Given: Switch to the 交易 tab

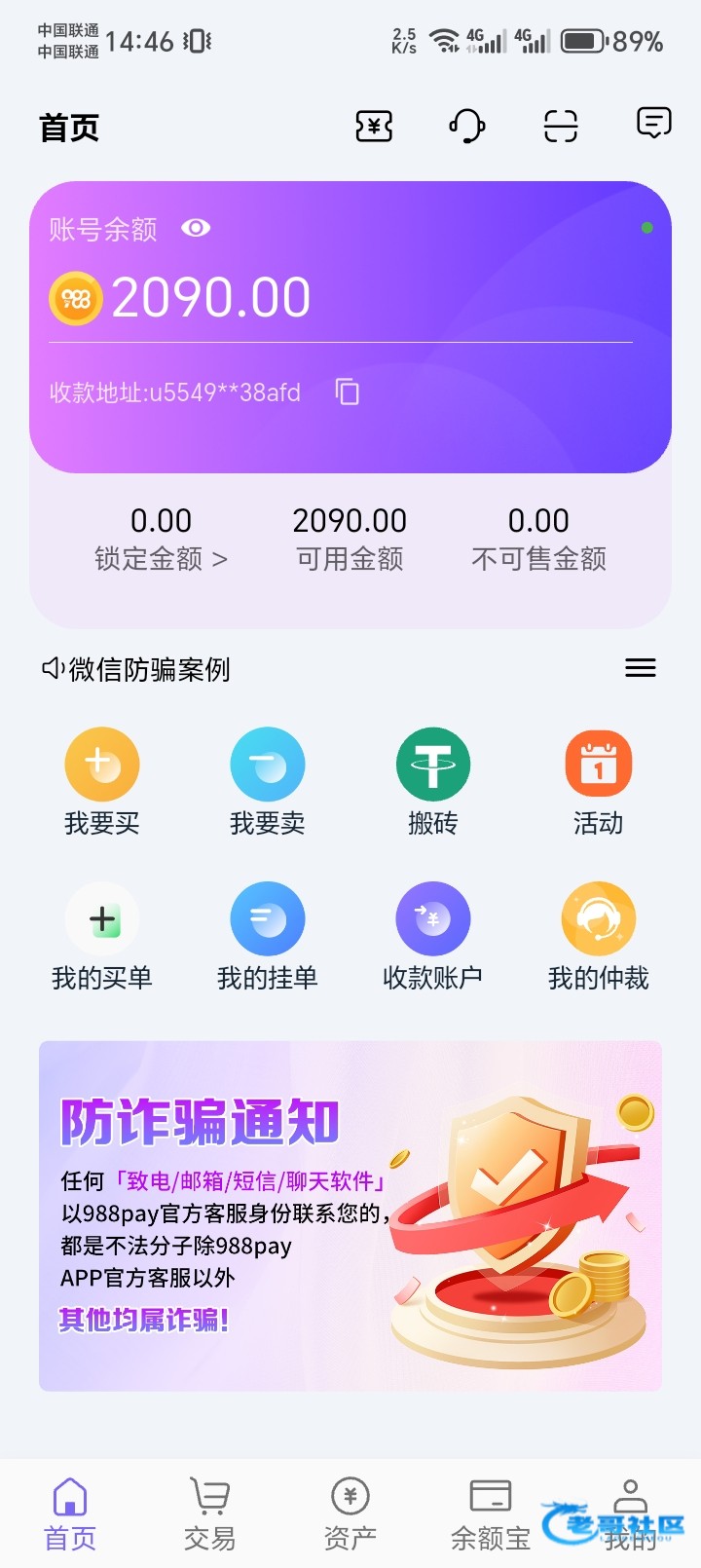Looking at the screenshot, I should pyautogui.click(x=210, y=1513).
